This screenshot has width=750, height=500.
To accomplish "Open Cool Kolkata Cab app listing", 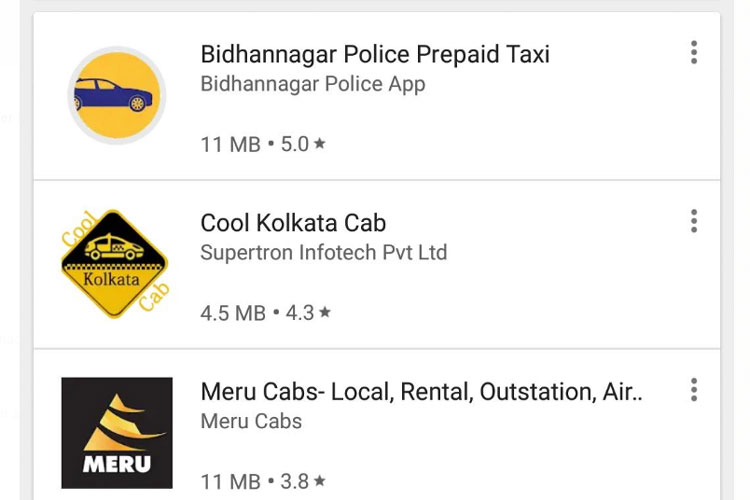I will point(293,223).
